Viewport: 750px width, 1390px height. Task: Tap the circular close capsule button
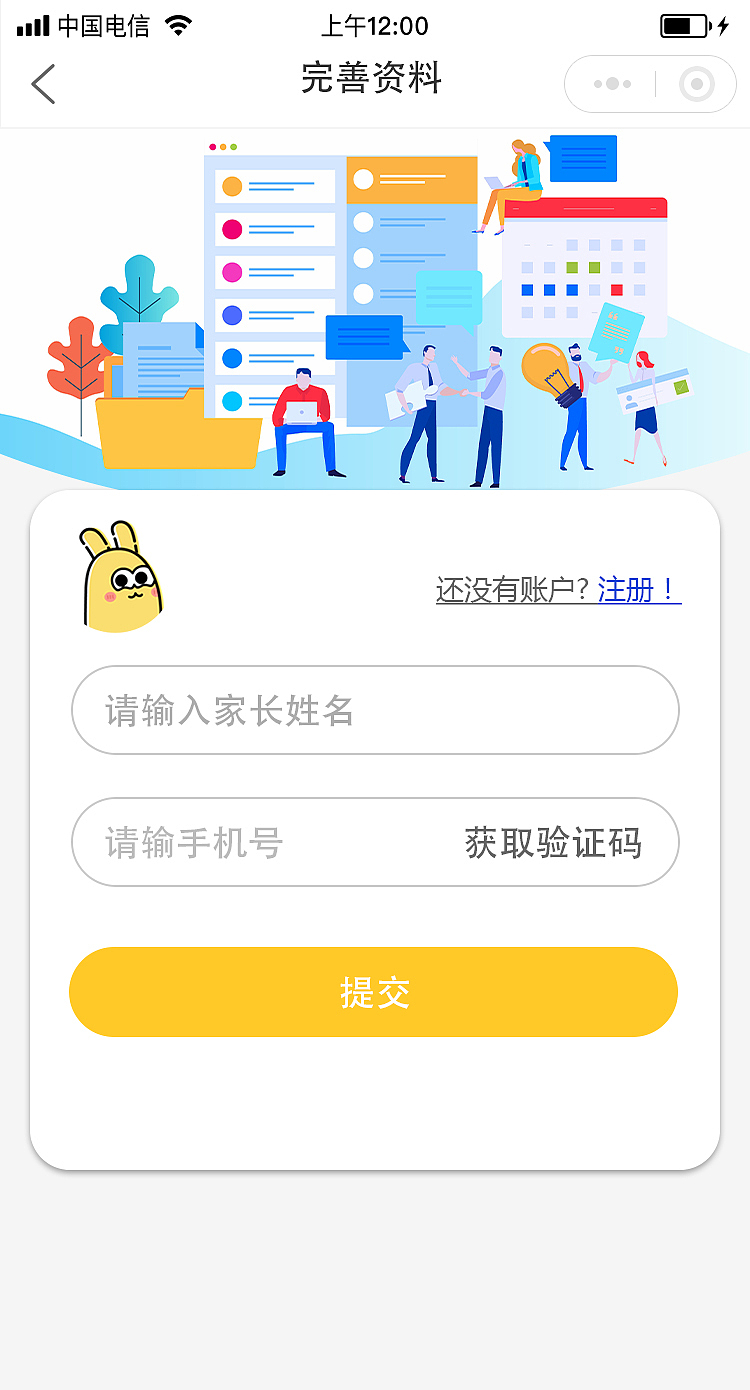(695, 83)
